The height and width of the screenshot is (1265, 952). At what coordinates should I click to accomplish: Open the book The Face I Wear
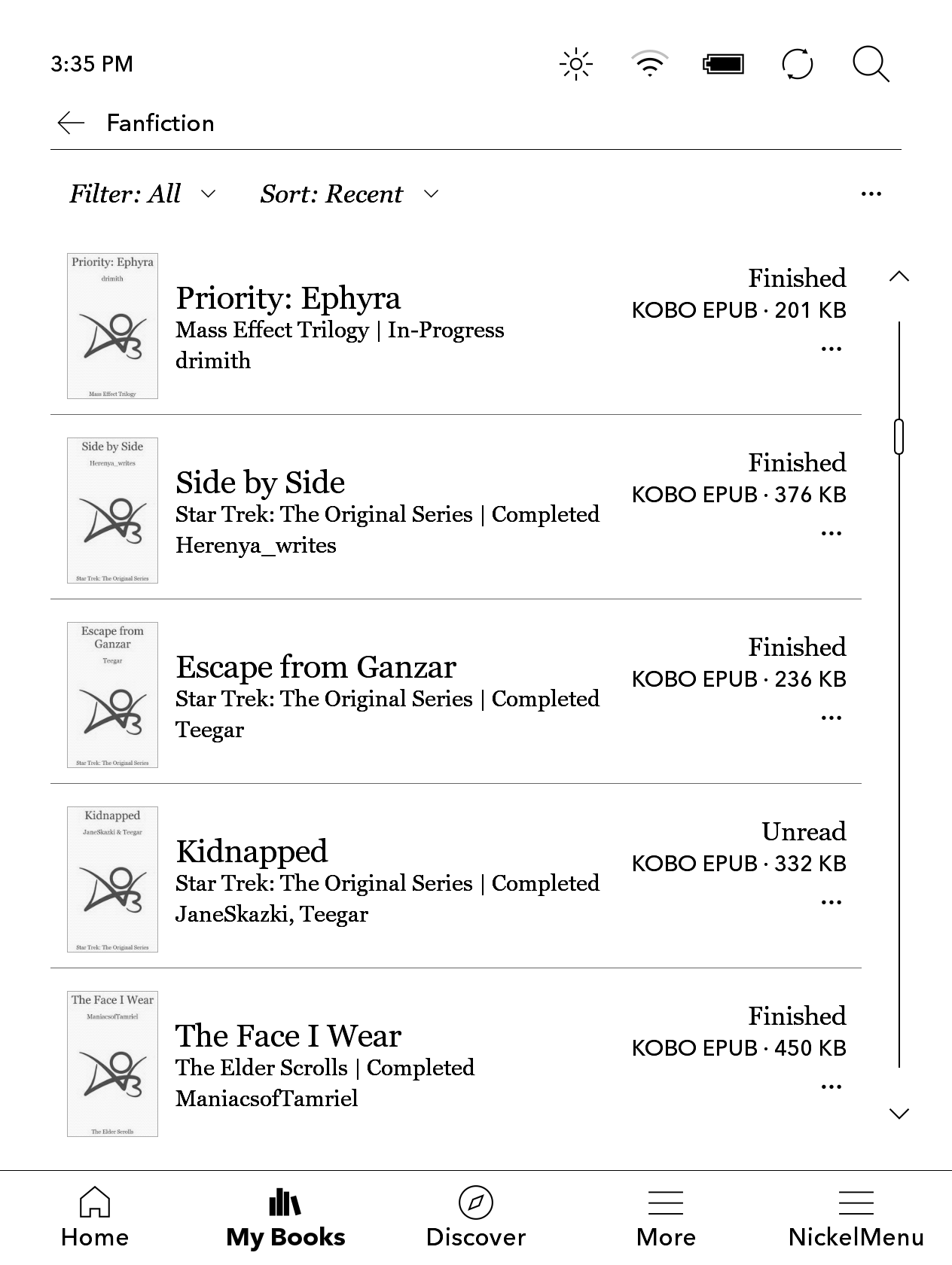[288, 1037]
